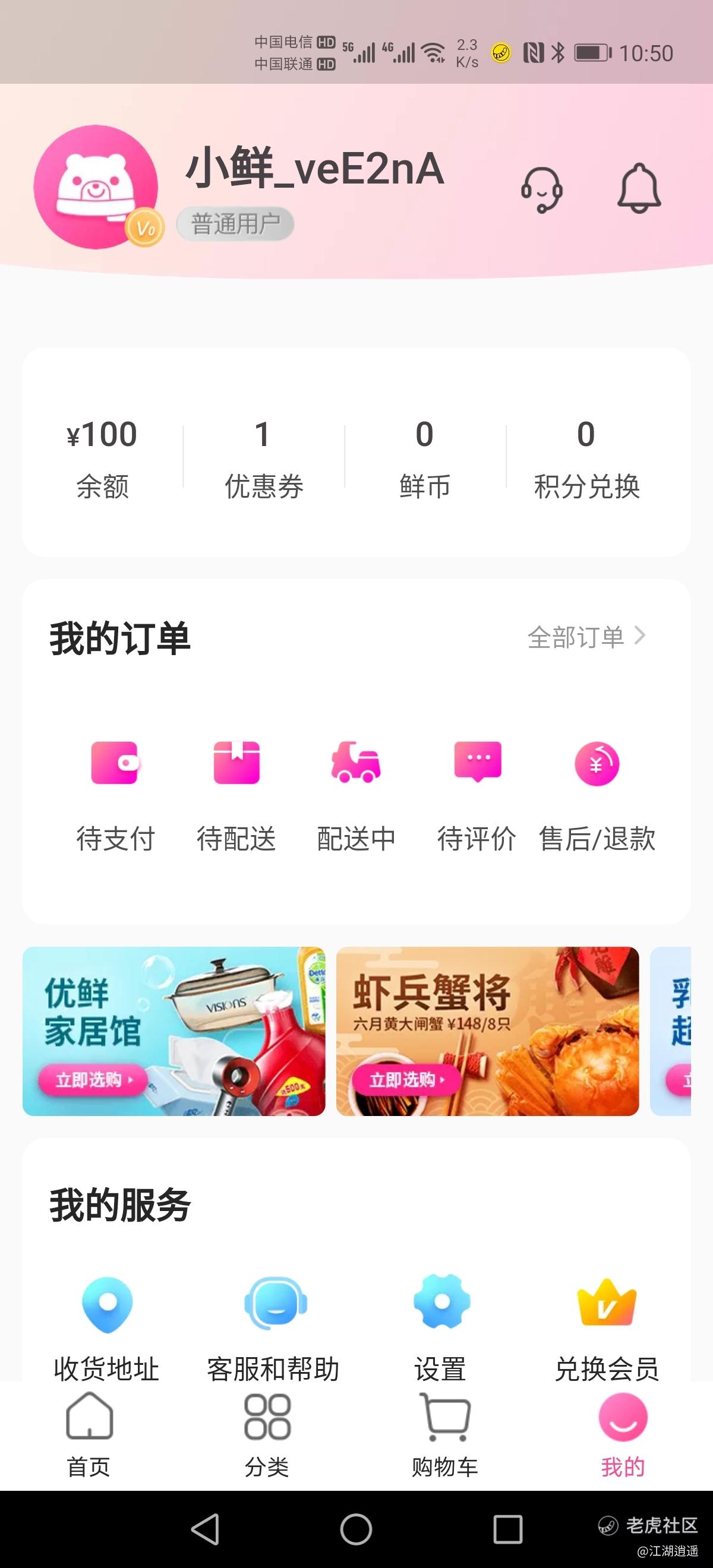Open 积分兑换 points exchange
This screenshot has height=1568, width=713.
(586, 459)
